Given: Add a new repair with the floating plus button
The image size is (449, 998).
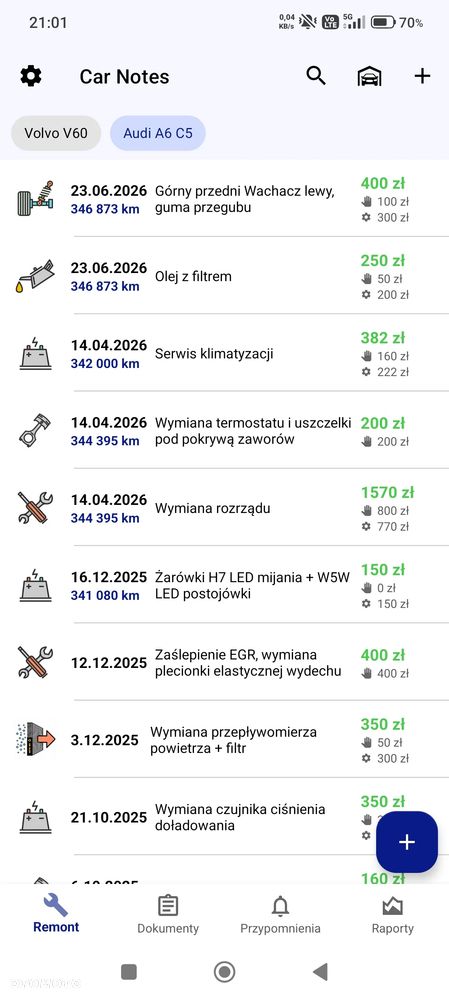Looking at the screenshot, I should coord(407,842).
